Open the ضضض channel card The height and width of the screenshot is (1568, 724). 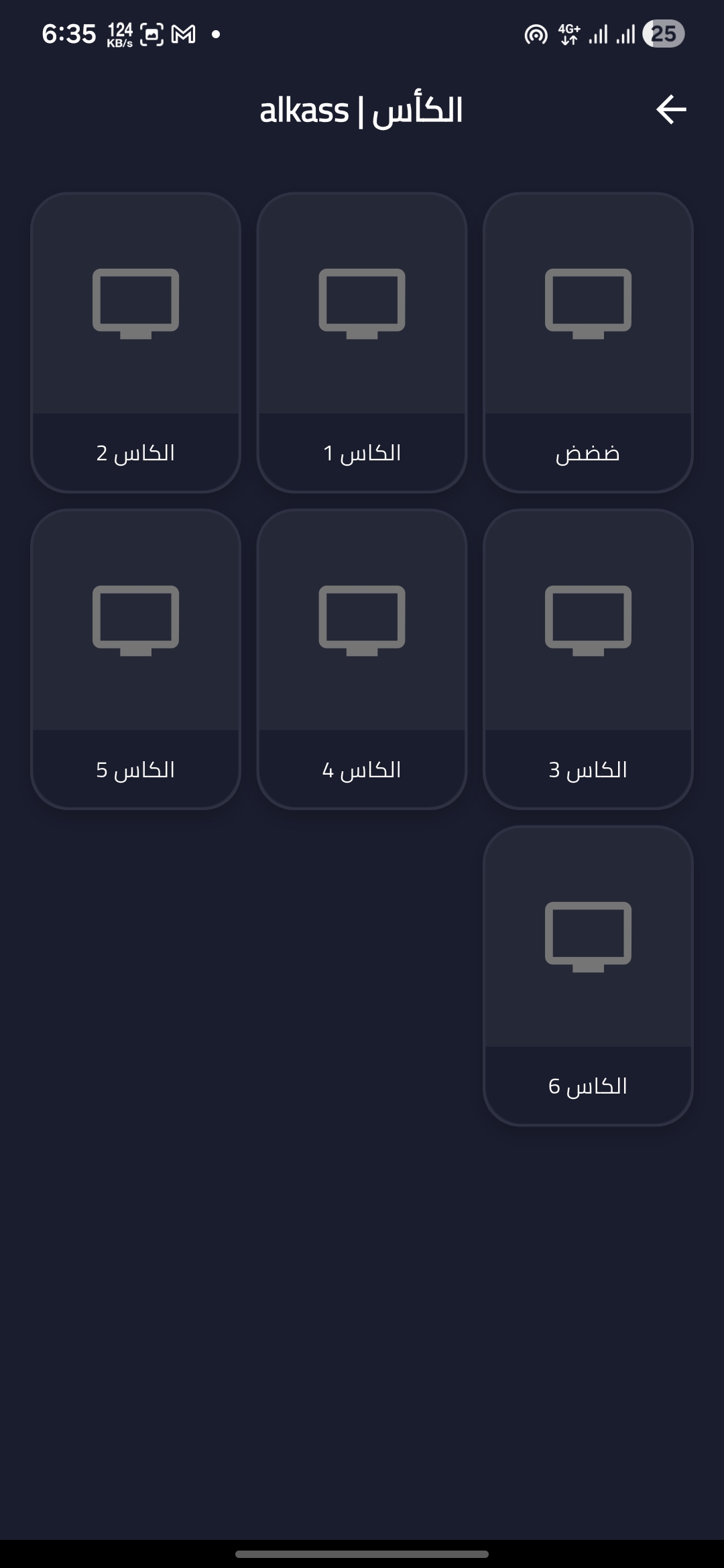point(588,342)
